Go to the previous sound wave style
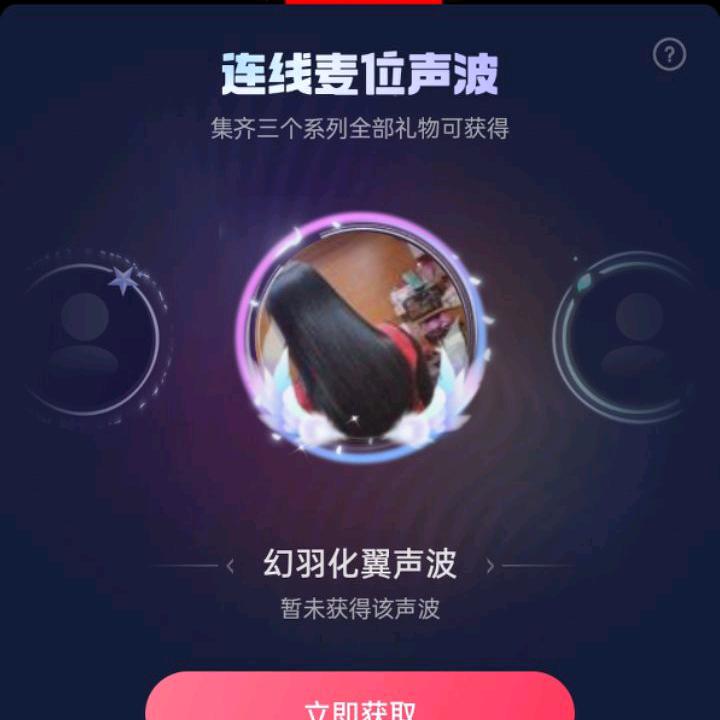720x720 pixels. [230, 566]
